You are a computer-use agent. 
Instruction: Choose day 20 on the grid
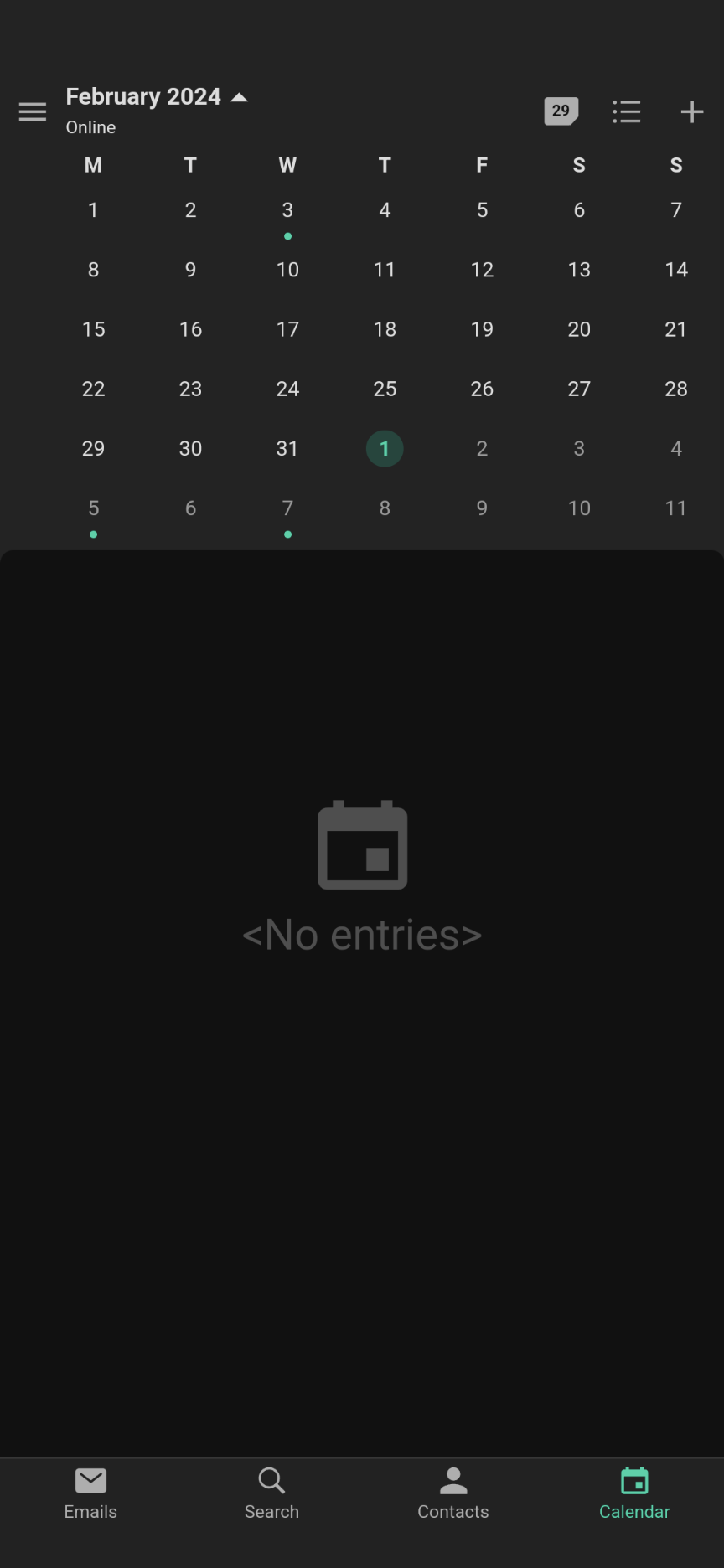[579, 329]
